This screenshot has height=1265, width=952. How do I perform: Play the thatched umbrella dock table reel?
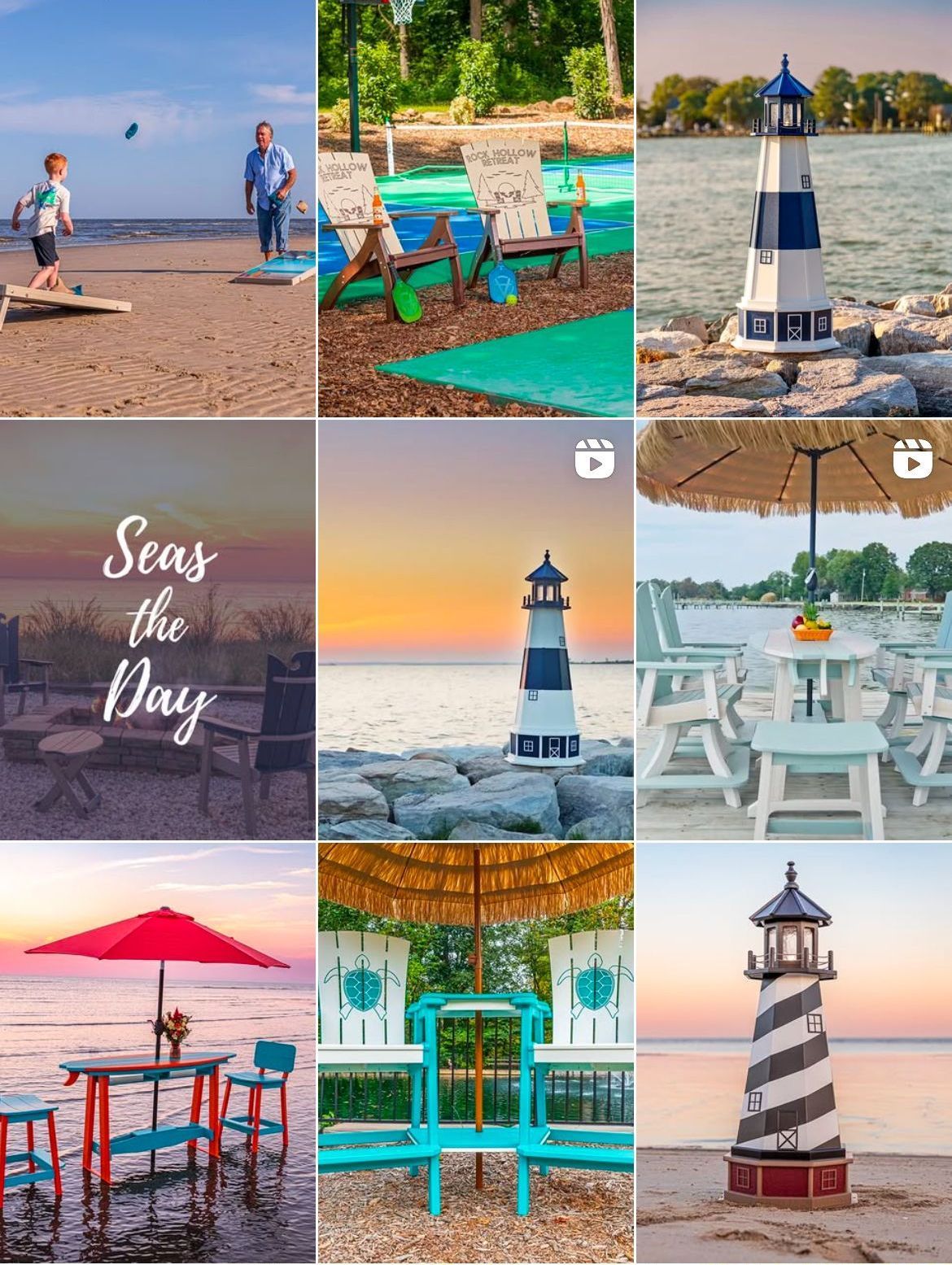click(794, 630)
